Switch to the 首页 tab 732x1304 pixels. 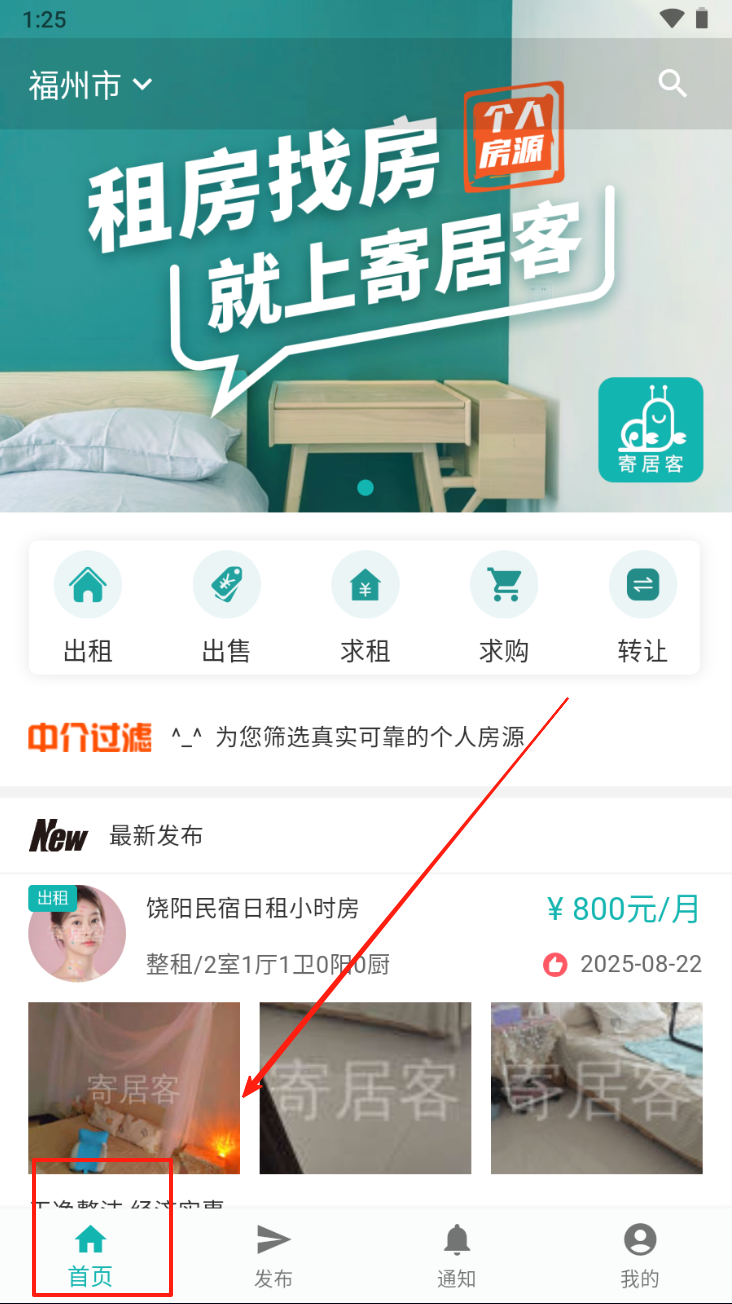pyautogui.click(x=90, y=1257)
